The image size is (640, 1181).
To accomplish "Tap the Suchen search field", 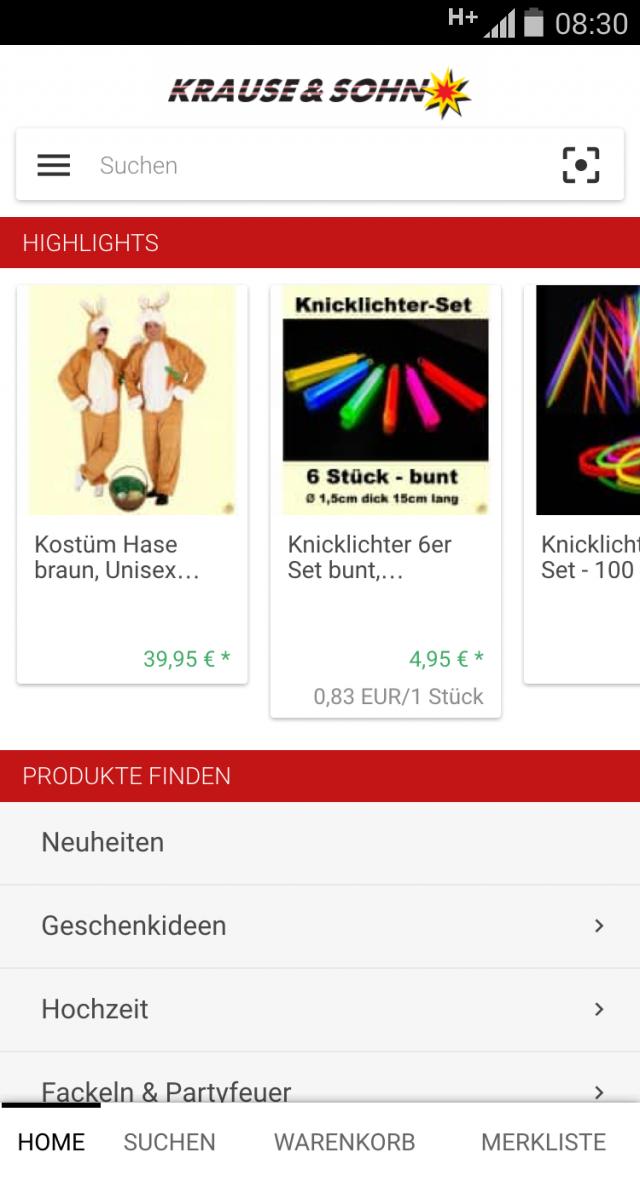I will point(310,165).
